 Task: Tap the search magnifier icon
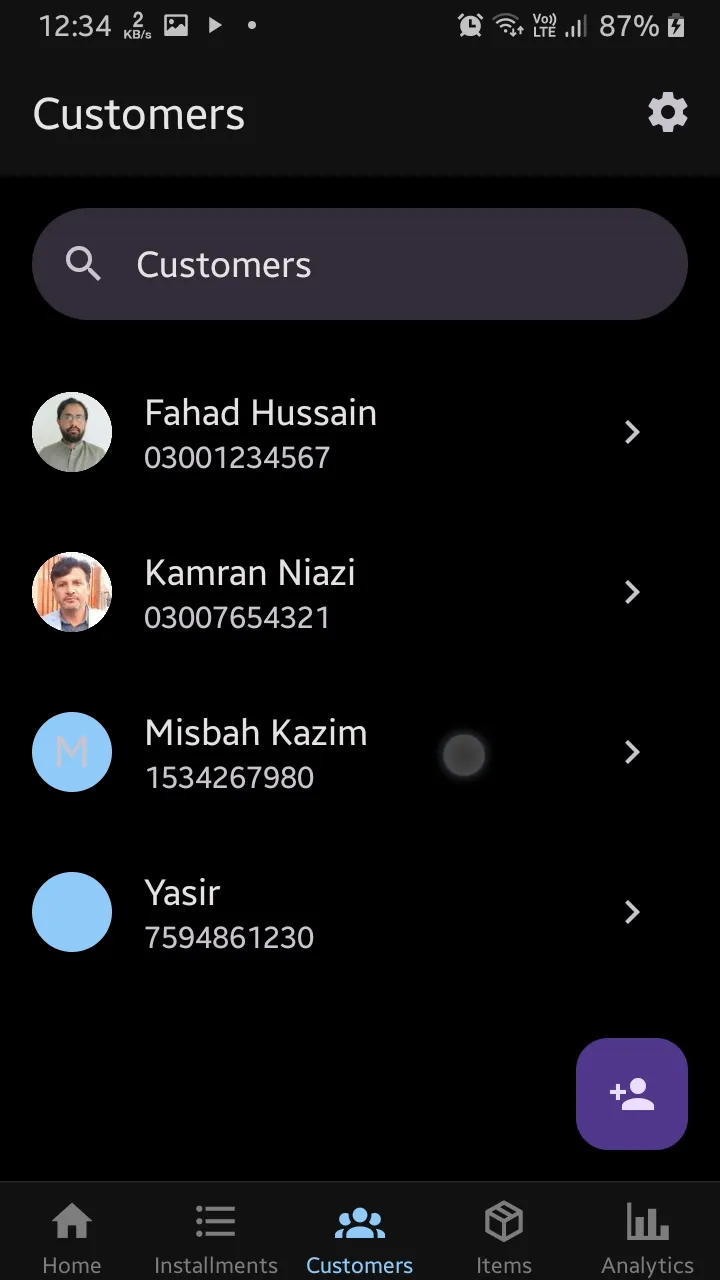tap(83, 263)
